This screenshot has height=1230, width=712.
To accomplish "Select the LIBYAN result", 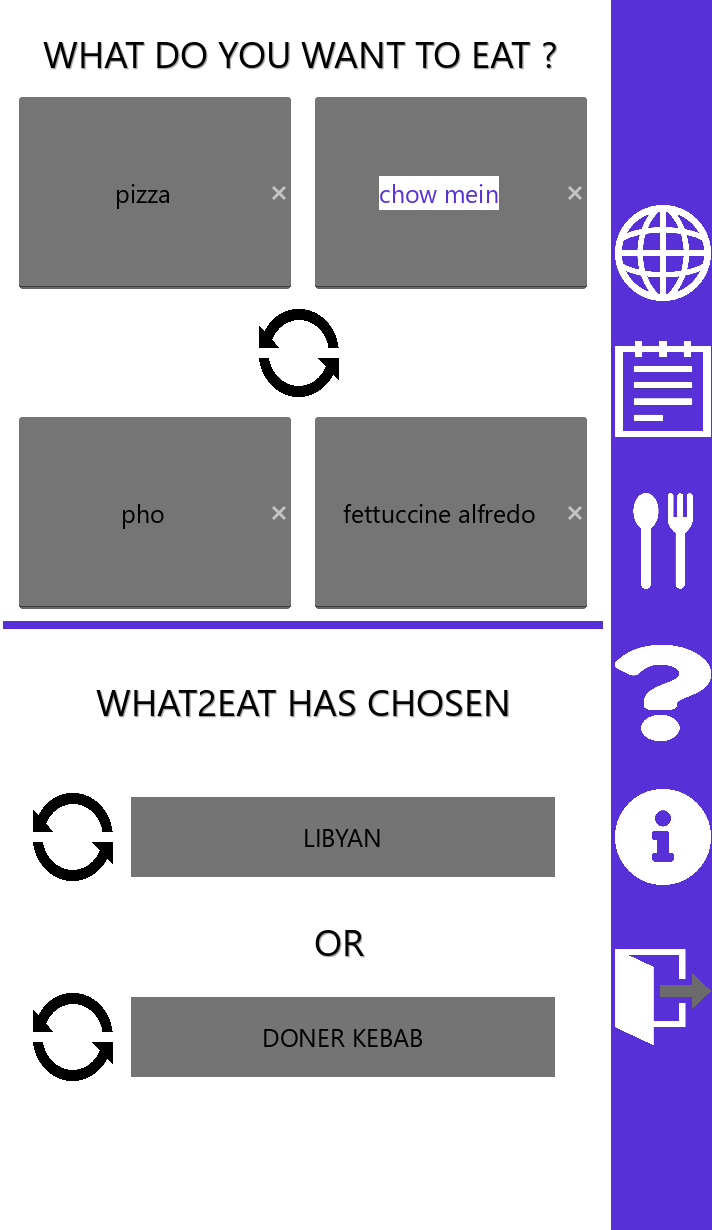I will [343, 837].
